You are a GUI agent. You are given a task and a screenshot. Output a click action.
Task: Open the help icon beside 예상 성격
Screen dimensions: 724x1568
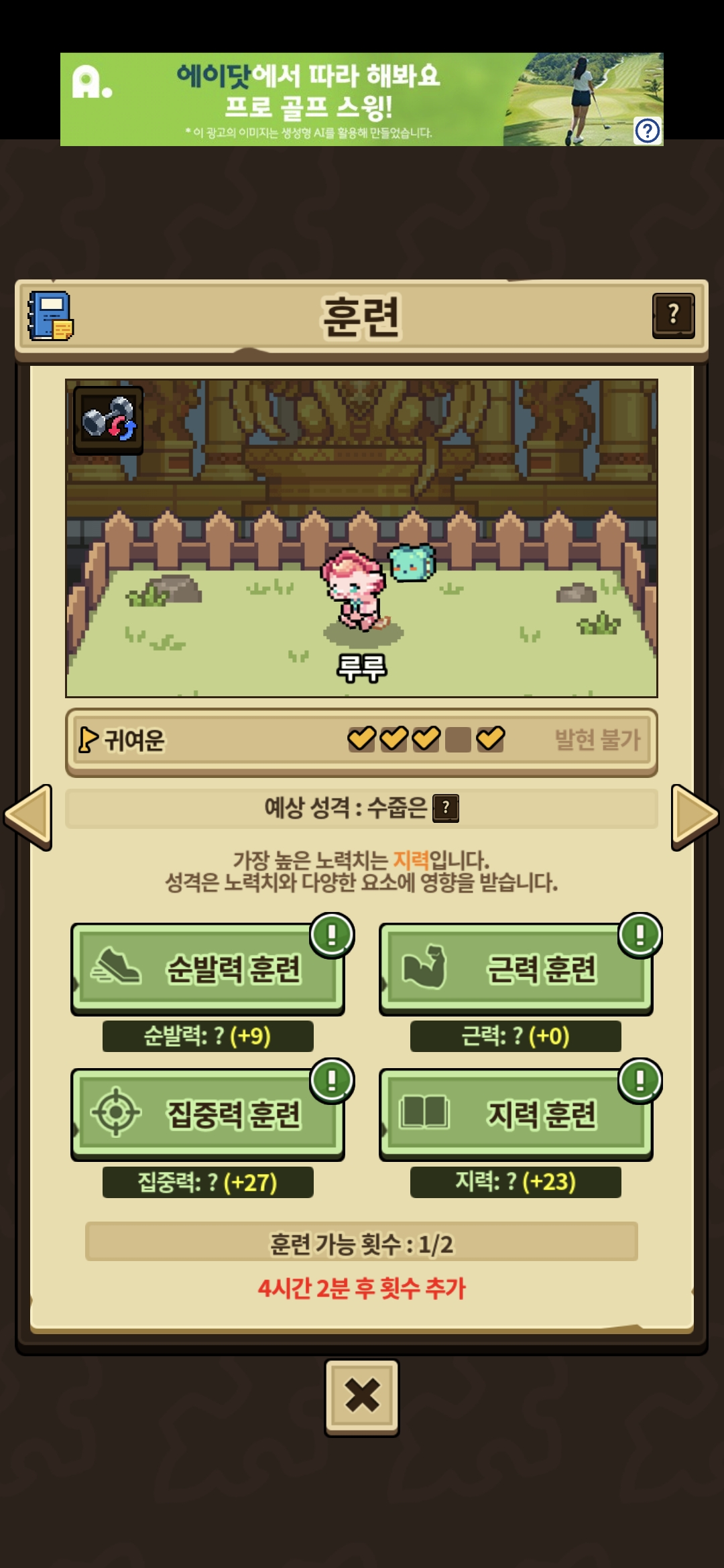pyautogui.click(x=446, y=808)
